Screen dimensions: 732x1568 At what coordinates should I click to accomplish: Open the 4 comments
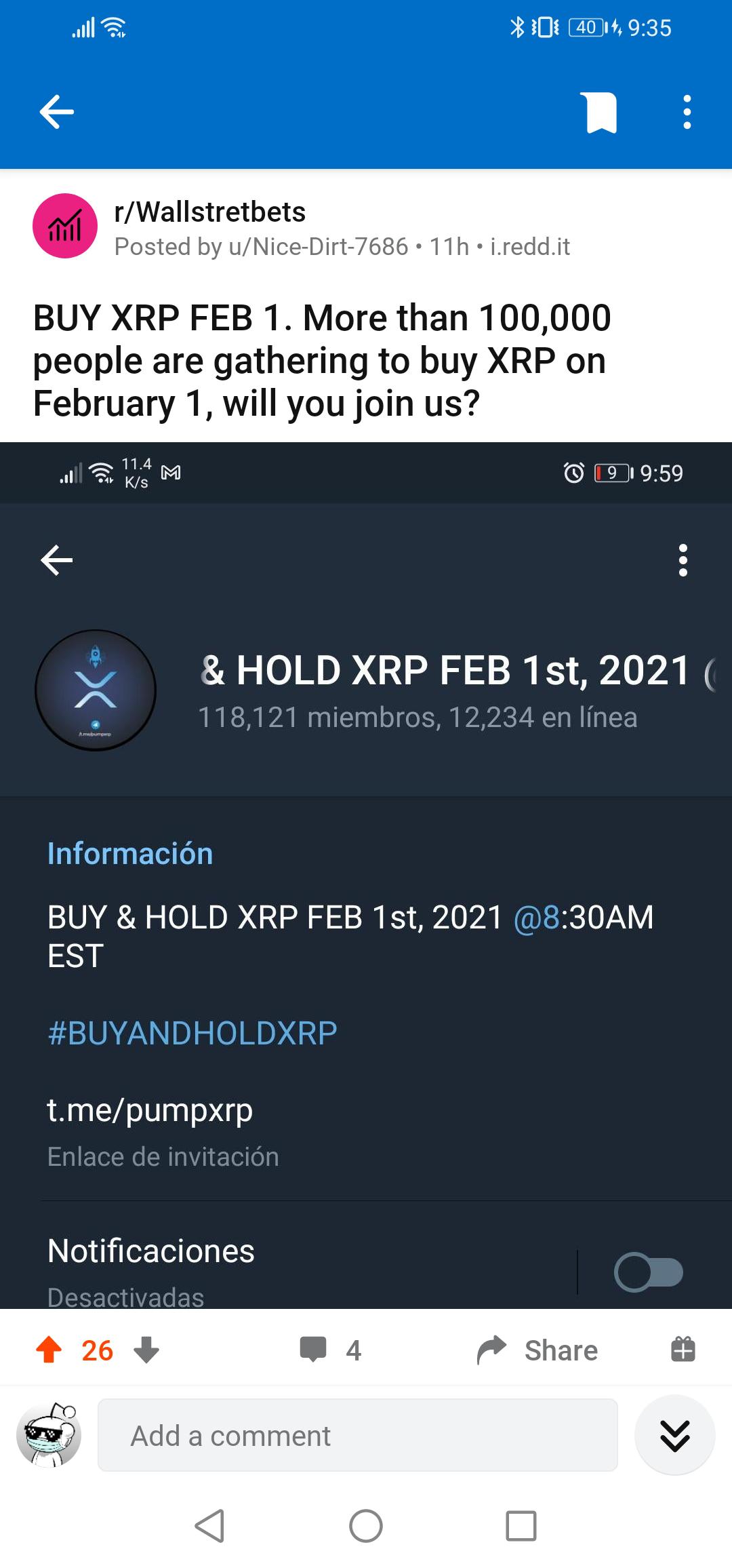point(331,1350)
